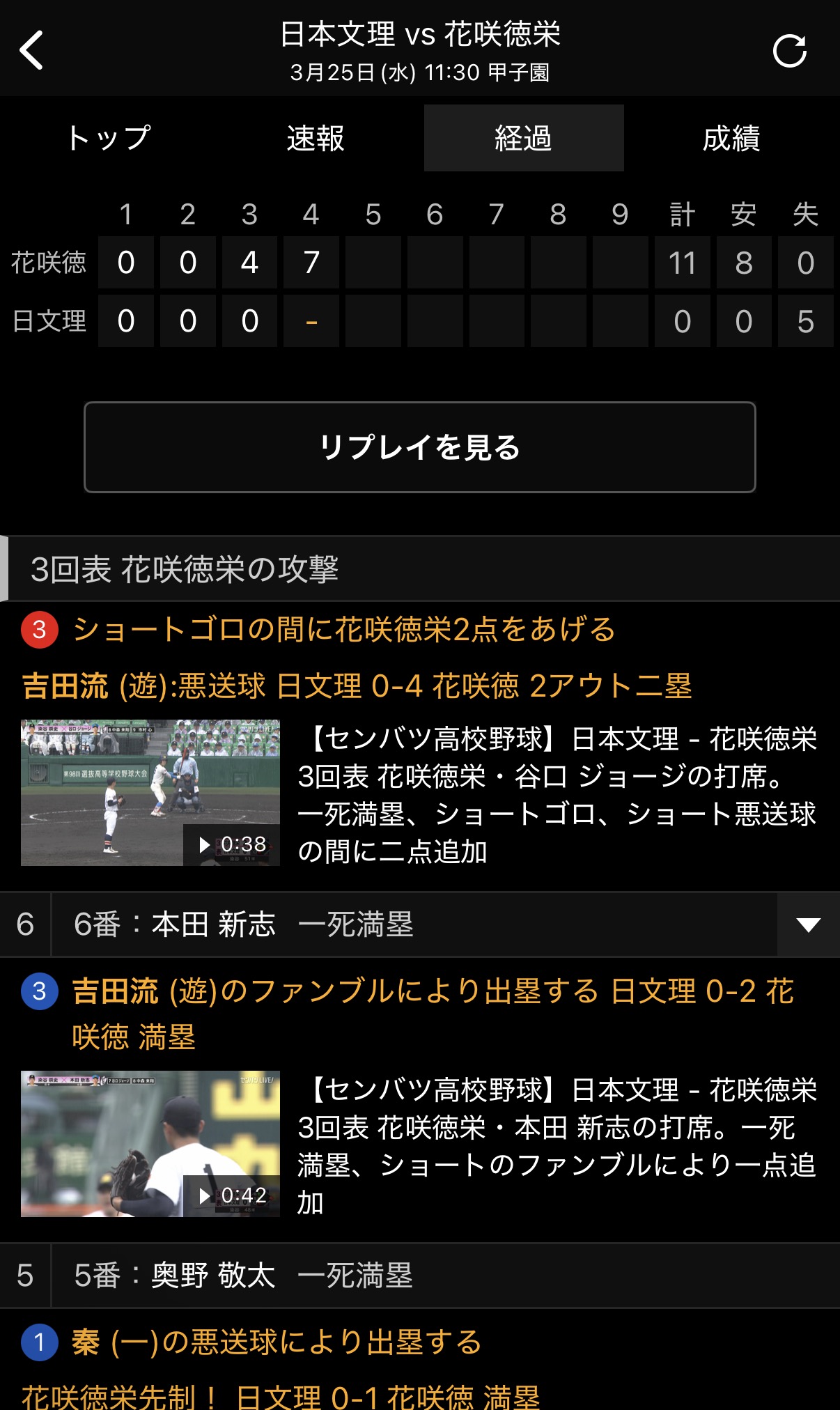The height and width of the screenshot is (1410, 840).
Task: Refresh the game page
Action: click(789, 51)
